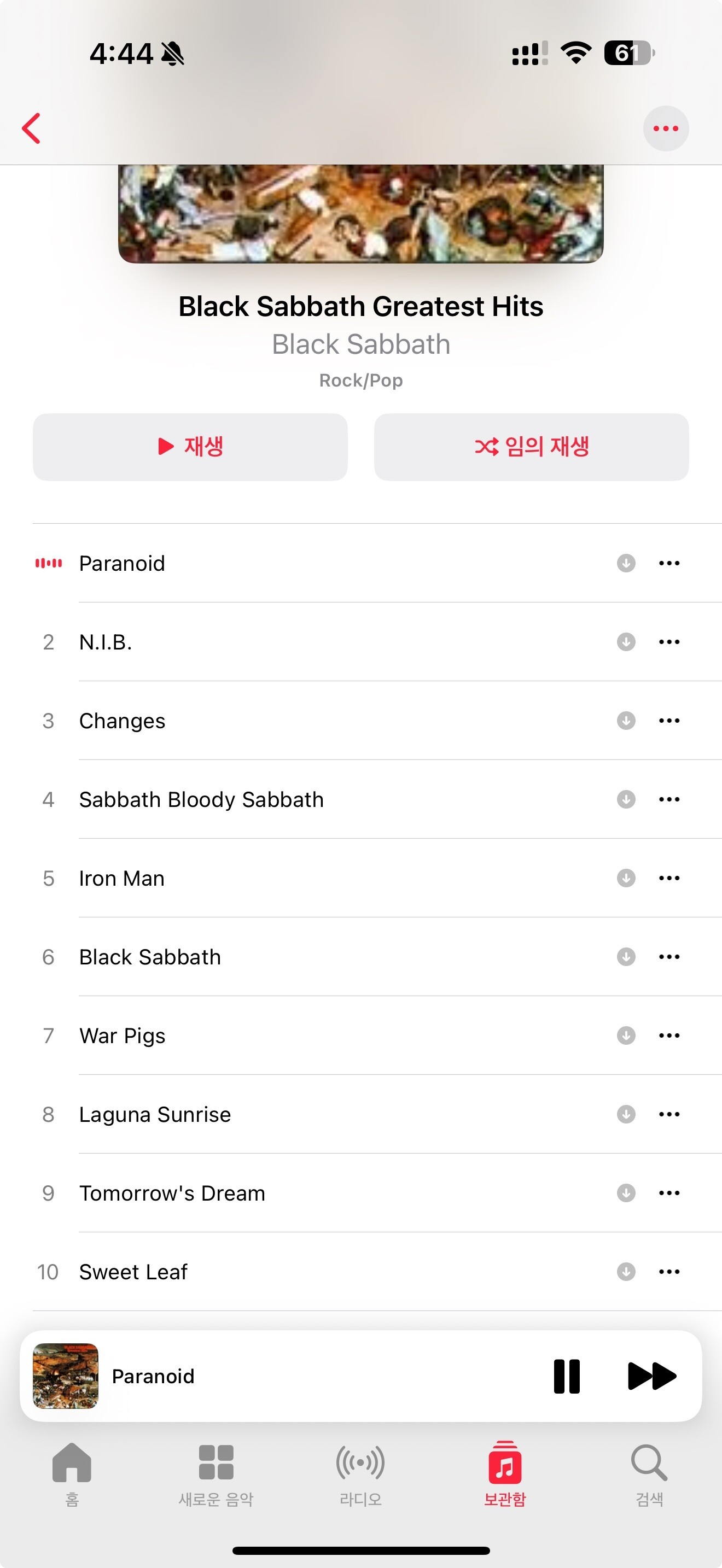Viewport: 722px width, 1568px height.
Task: Go back using the red arrow
Action: tap(32, 128)
